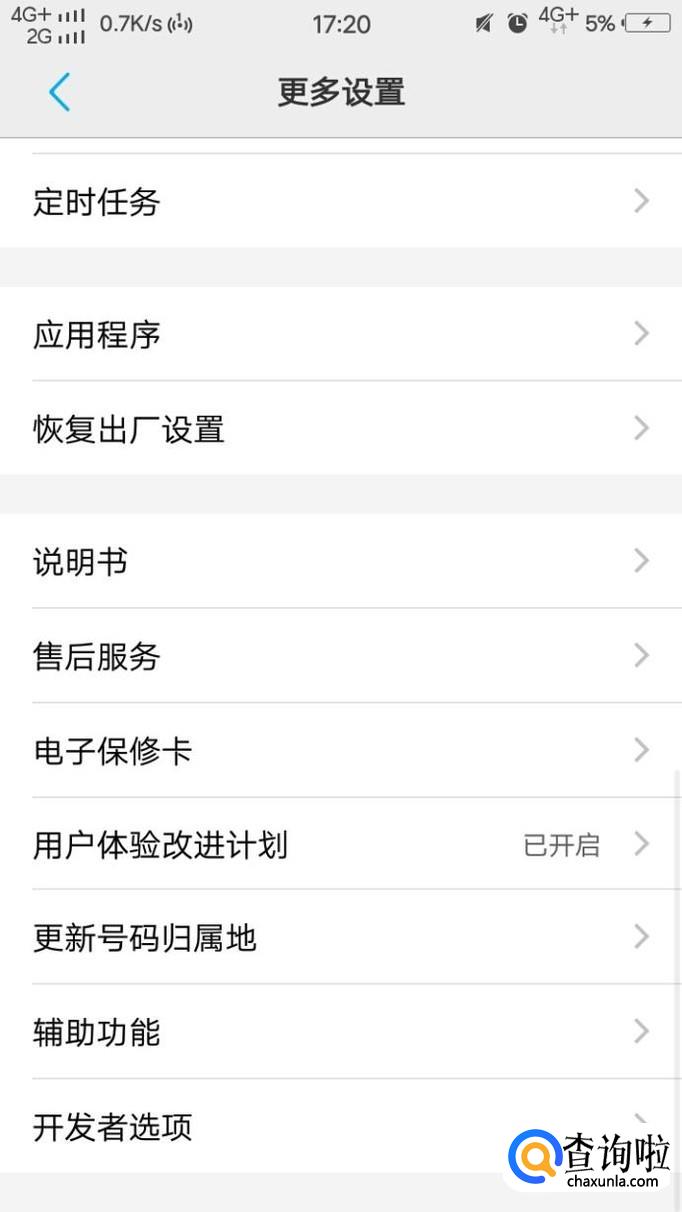
Task: Enter 开发者选项
Action: coord(341,1126)
